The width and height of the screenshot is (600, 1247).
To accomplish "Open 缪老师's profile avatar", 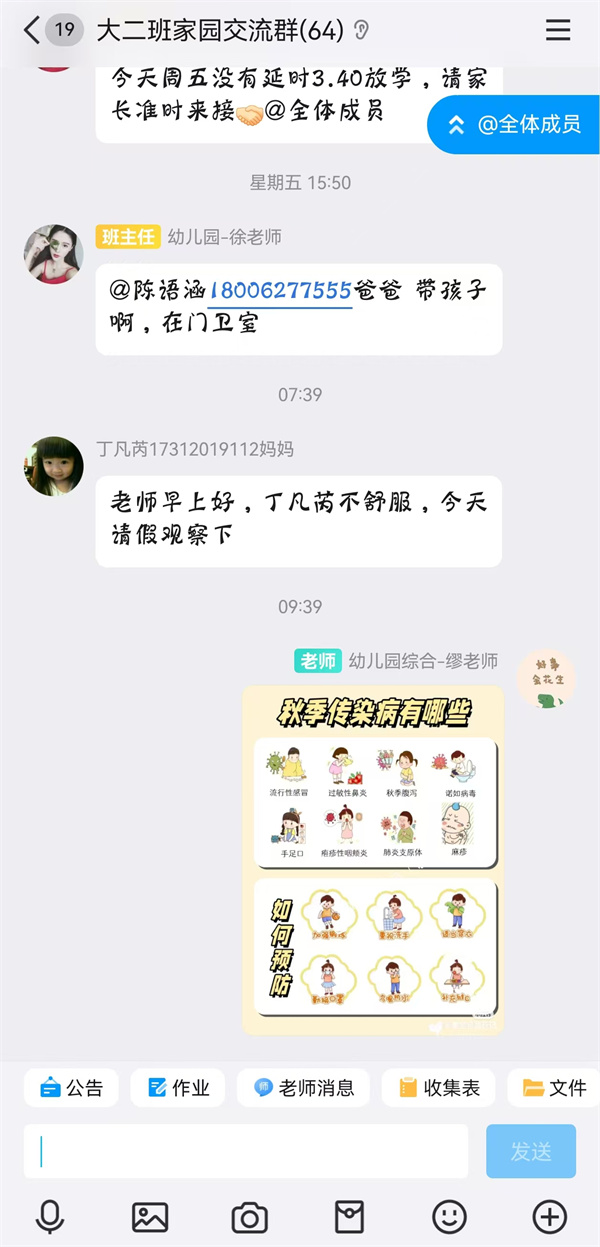I will pos(546,678).
